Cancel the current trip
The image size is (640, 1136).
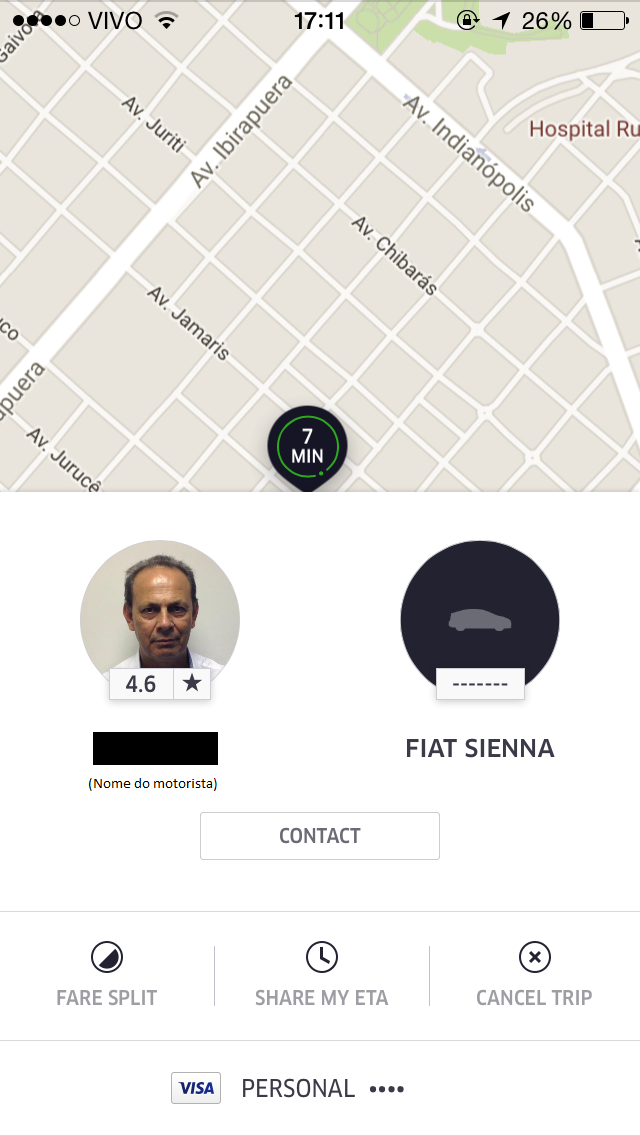[534, 975]
